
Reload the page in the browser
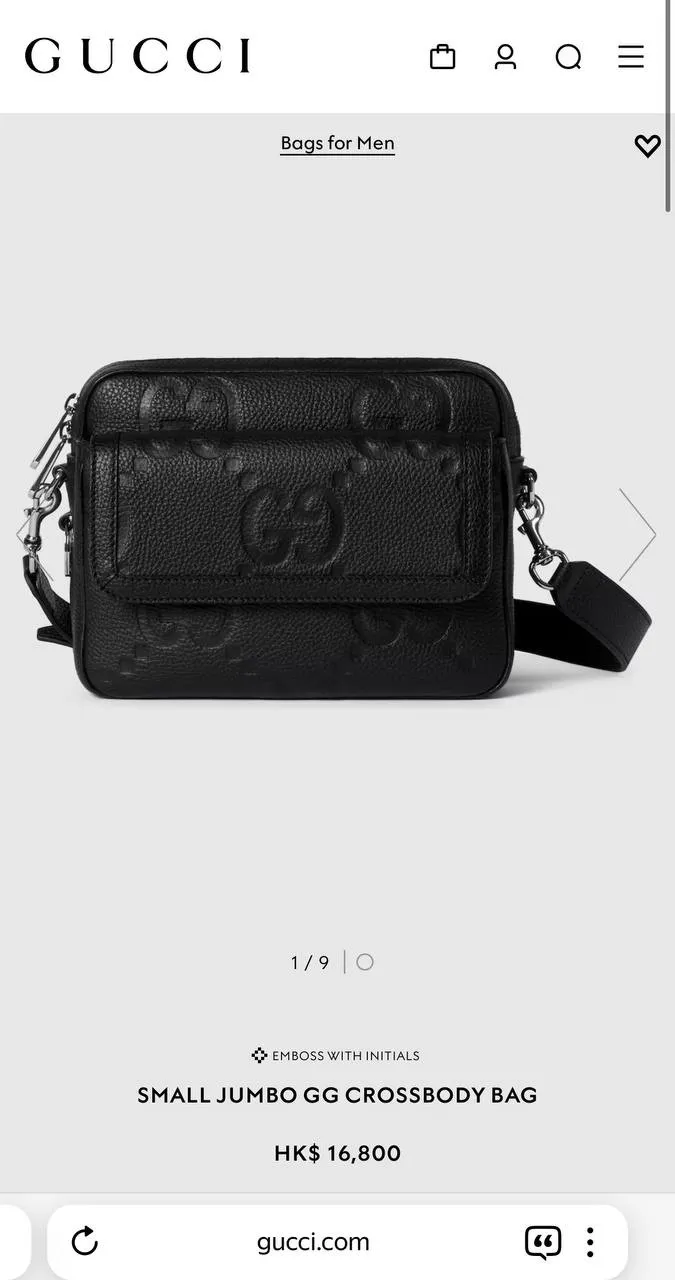(85, 1242)
